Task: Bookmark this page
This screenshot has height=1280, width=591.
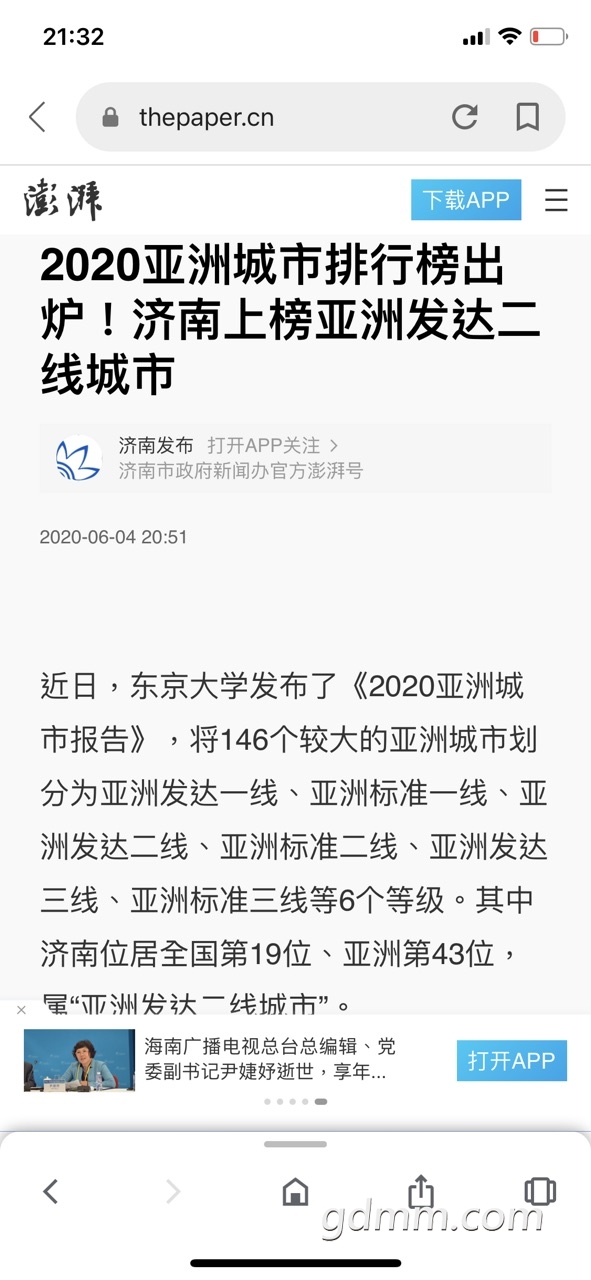Action: coord(527,117)
